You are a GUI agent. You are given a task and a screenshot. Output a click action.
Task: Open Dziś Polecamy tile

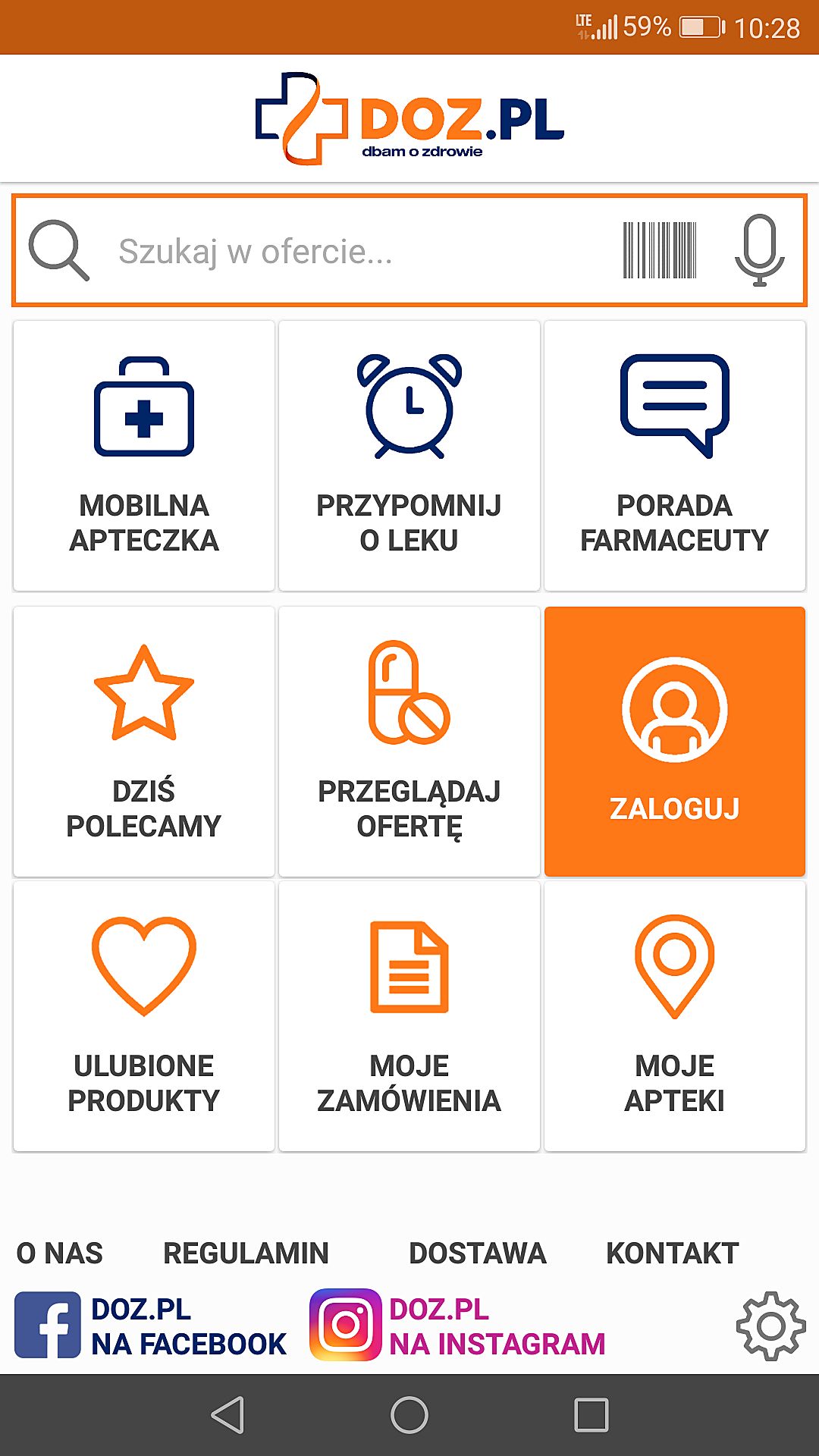(144, 742)
